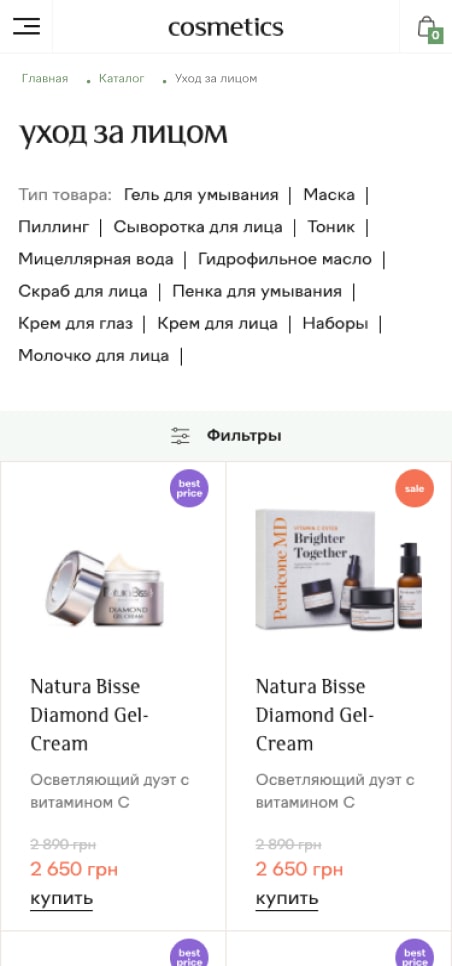
Task: Select Сыворотка для лица type
Action: pyautogui.click(x=198, y=227)
